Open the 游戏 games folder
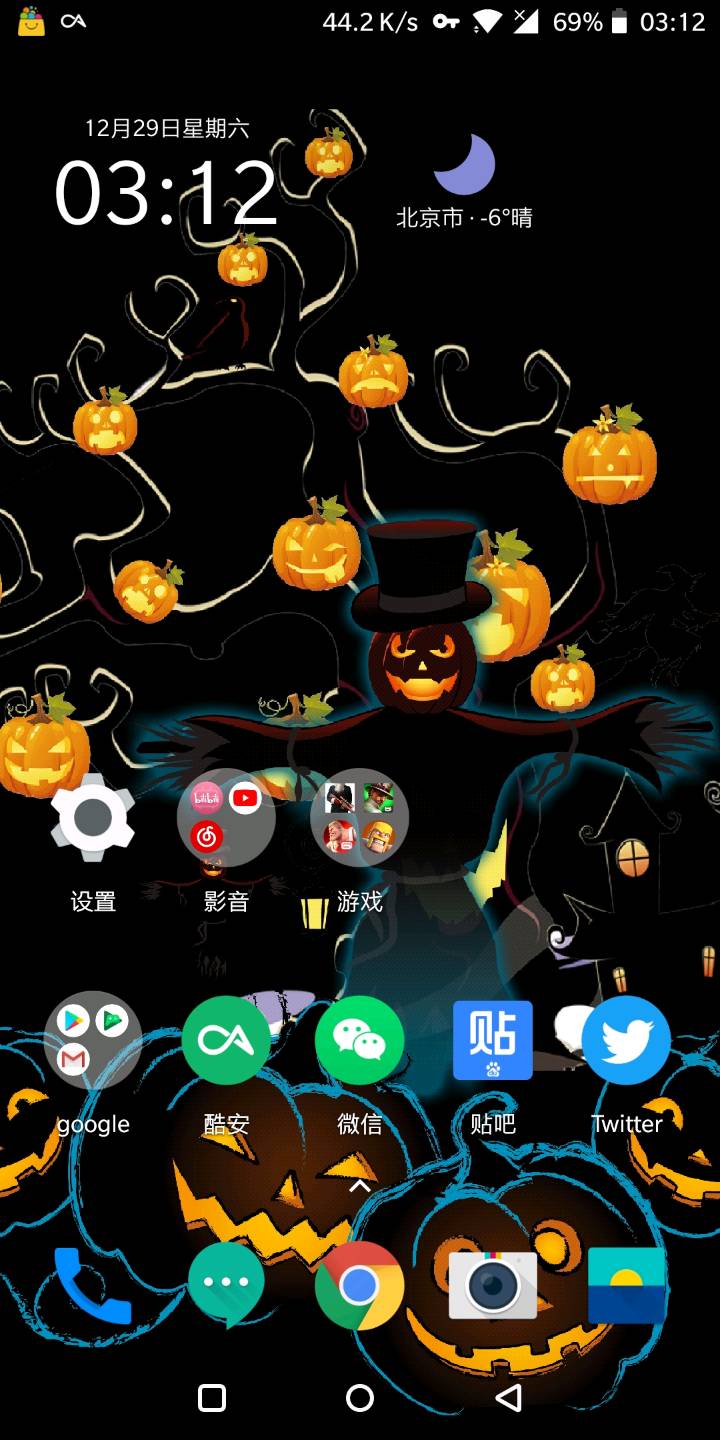 pyautogui.click(x=359, y=818)
